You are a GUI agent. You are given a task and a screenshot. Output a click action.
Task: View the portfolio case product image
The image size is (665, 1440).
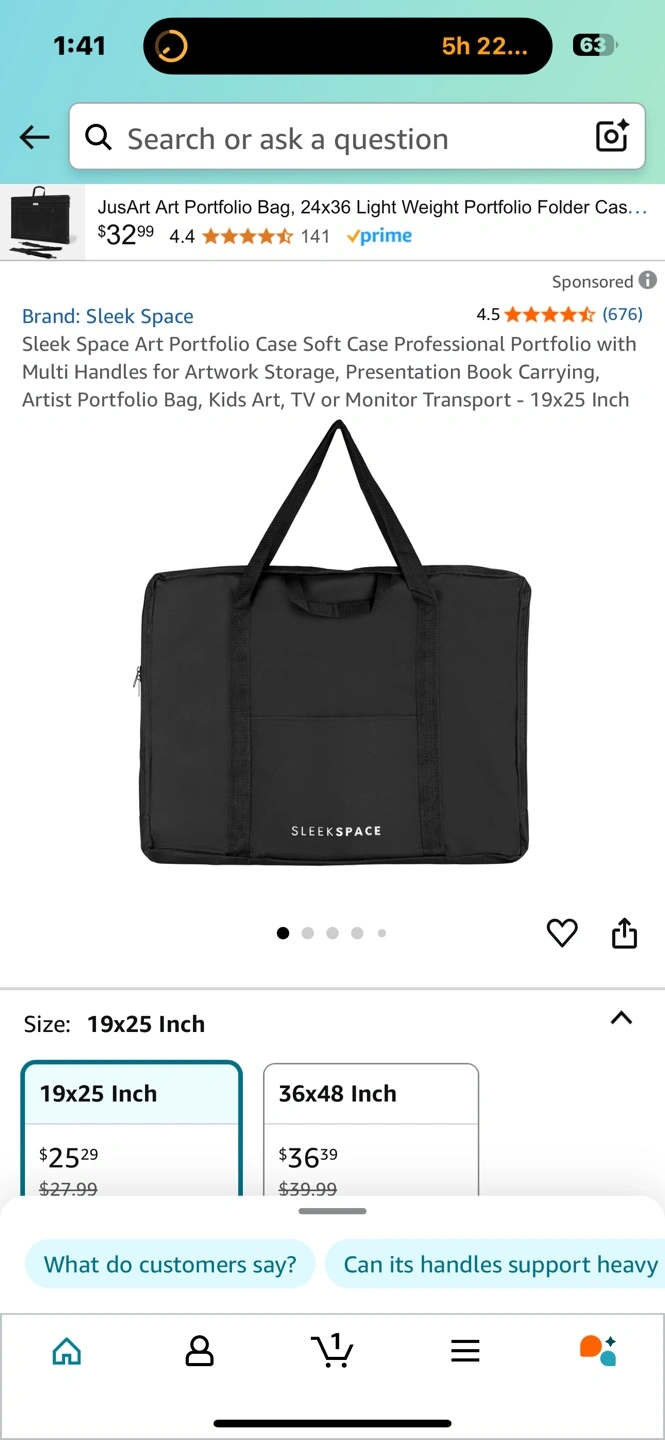pyautogui.click(x=335, y=645)
